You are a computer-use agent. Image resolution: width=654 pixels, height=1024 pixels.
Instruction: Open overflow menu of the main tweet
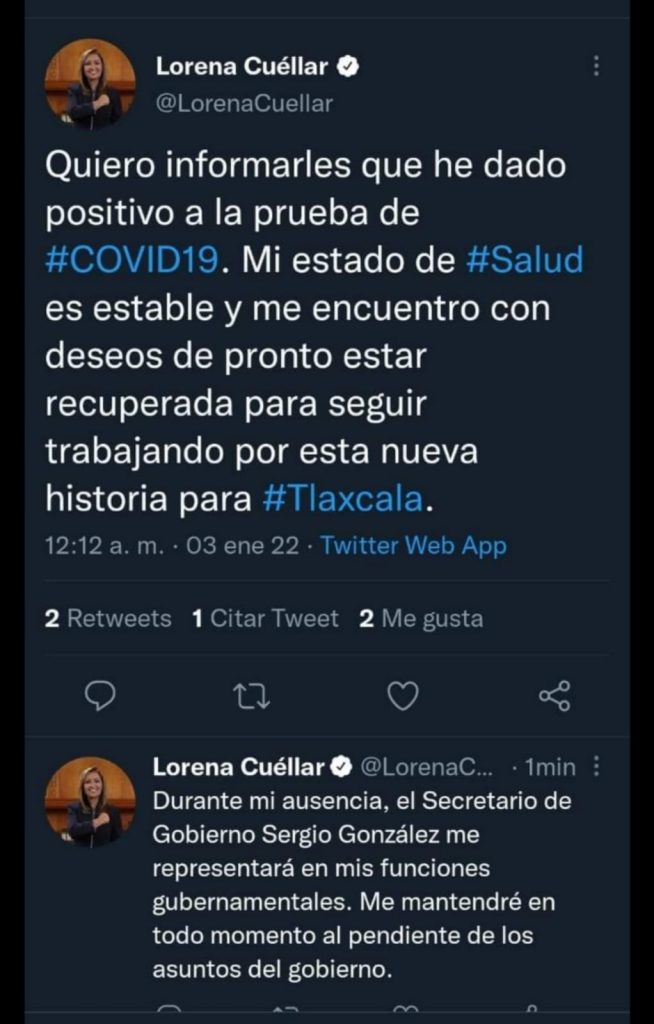[x=596, y=66]
